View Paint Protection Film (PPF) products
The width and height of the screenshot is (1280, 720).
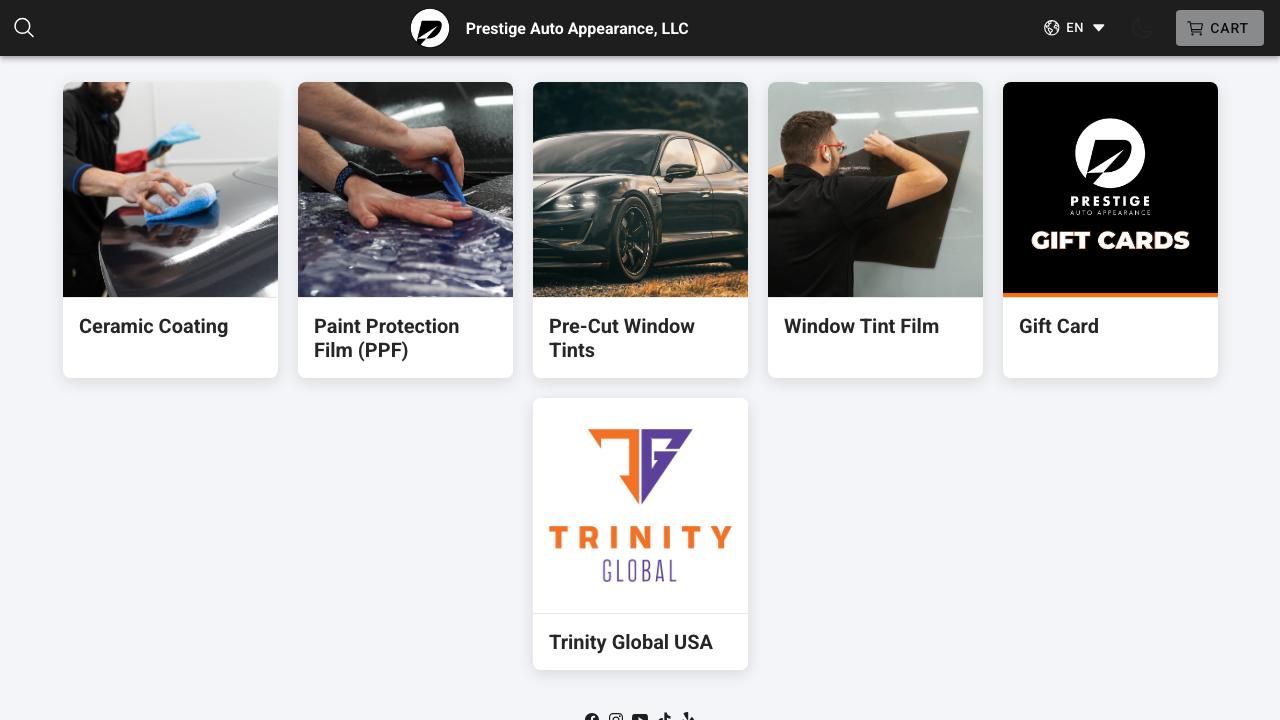405,229
